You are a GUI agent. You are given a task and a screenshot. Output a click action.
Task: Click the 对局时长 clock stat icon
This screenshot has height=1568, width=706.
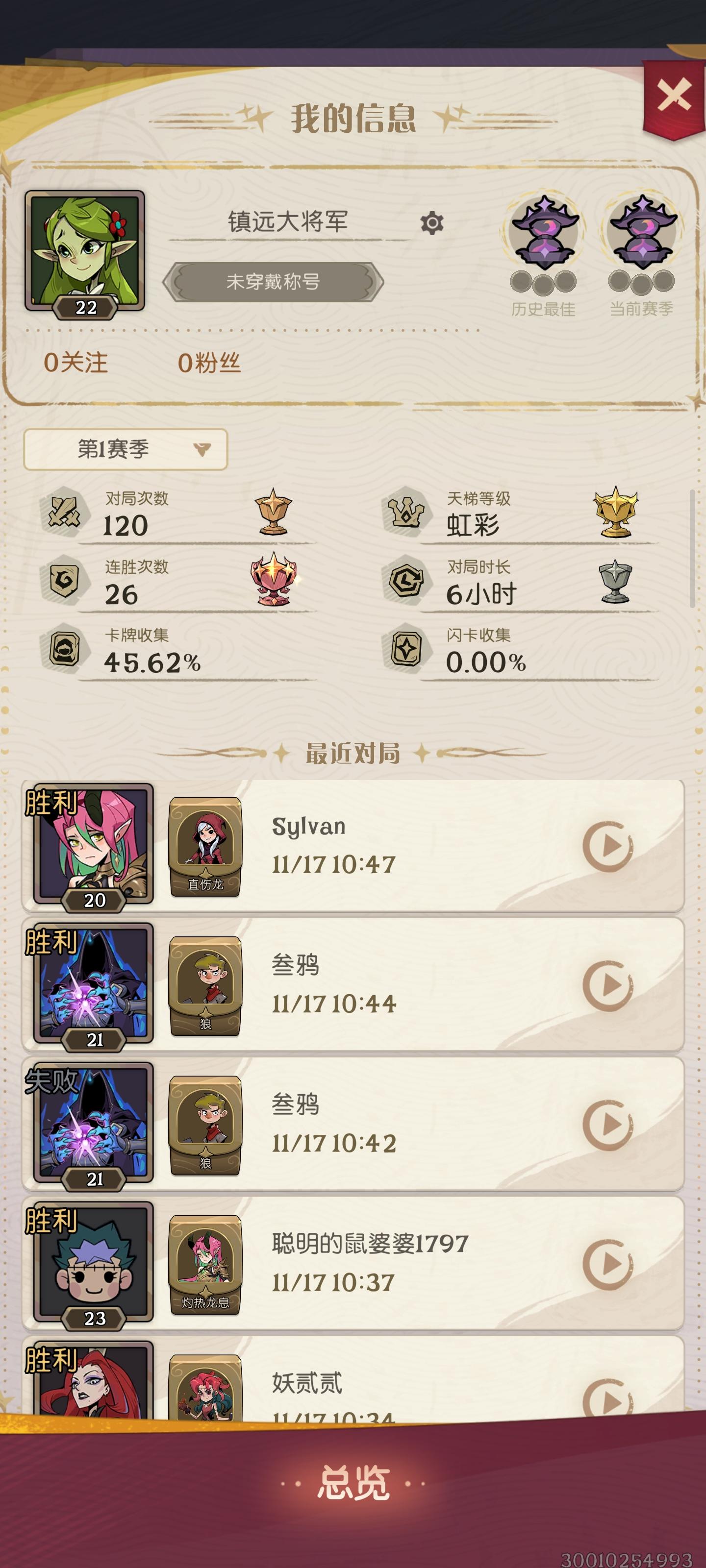[x=407, y=581]
